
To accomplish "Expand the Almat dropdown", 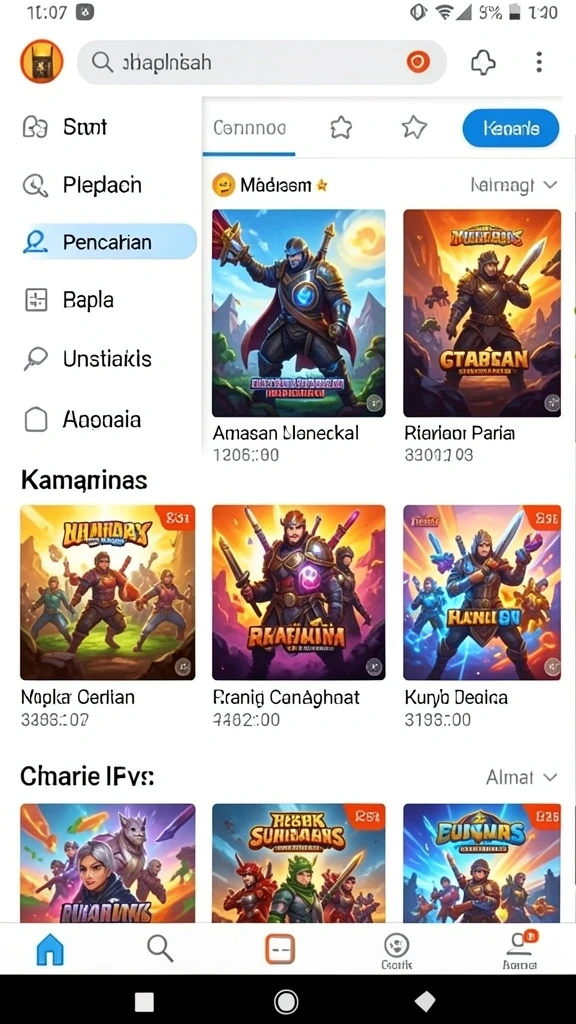I will (x=522, y=777).
